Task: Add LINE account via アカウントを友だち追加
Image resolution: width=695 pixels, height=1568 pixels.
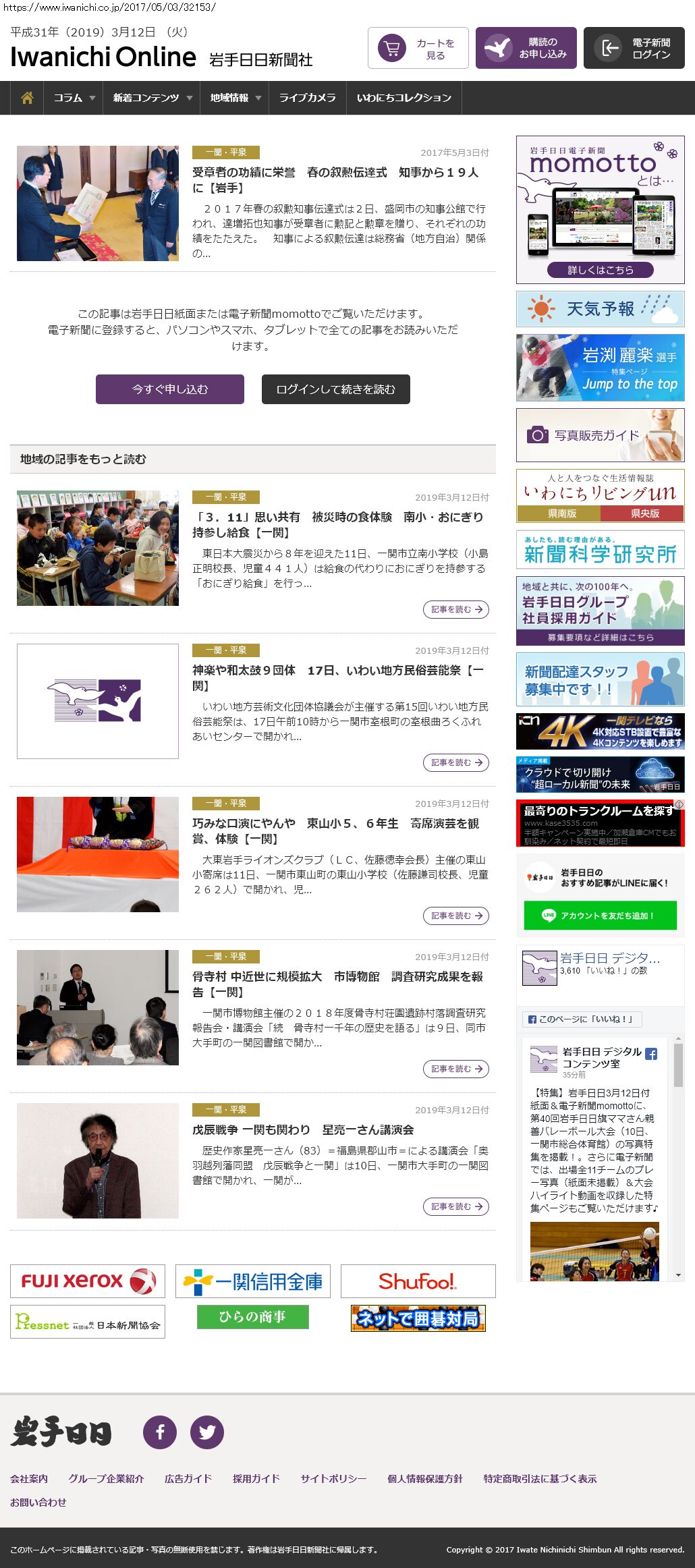Action: click(600, 916)
